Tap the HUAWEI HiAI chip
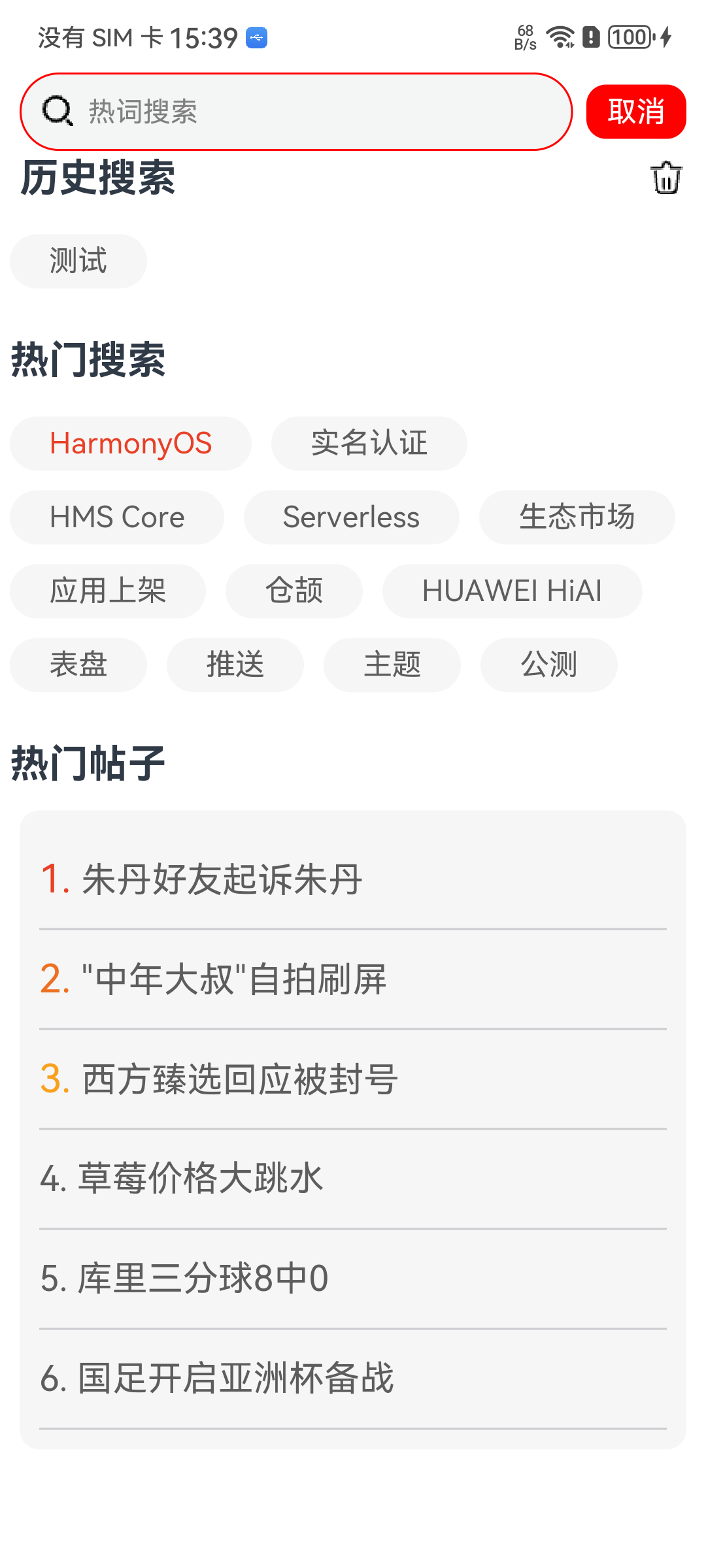The width and height of the screenshot is (706, 1568). 512,591
